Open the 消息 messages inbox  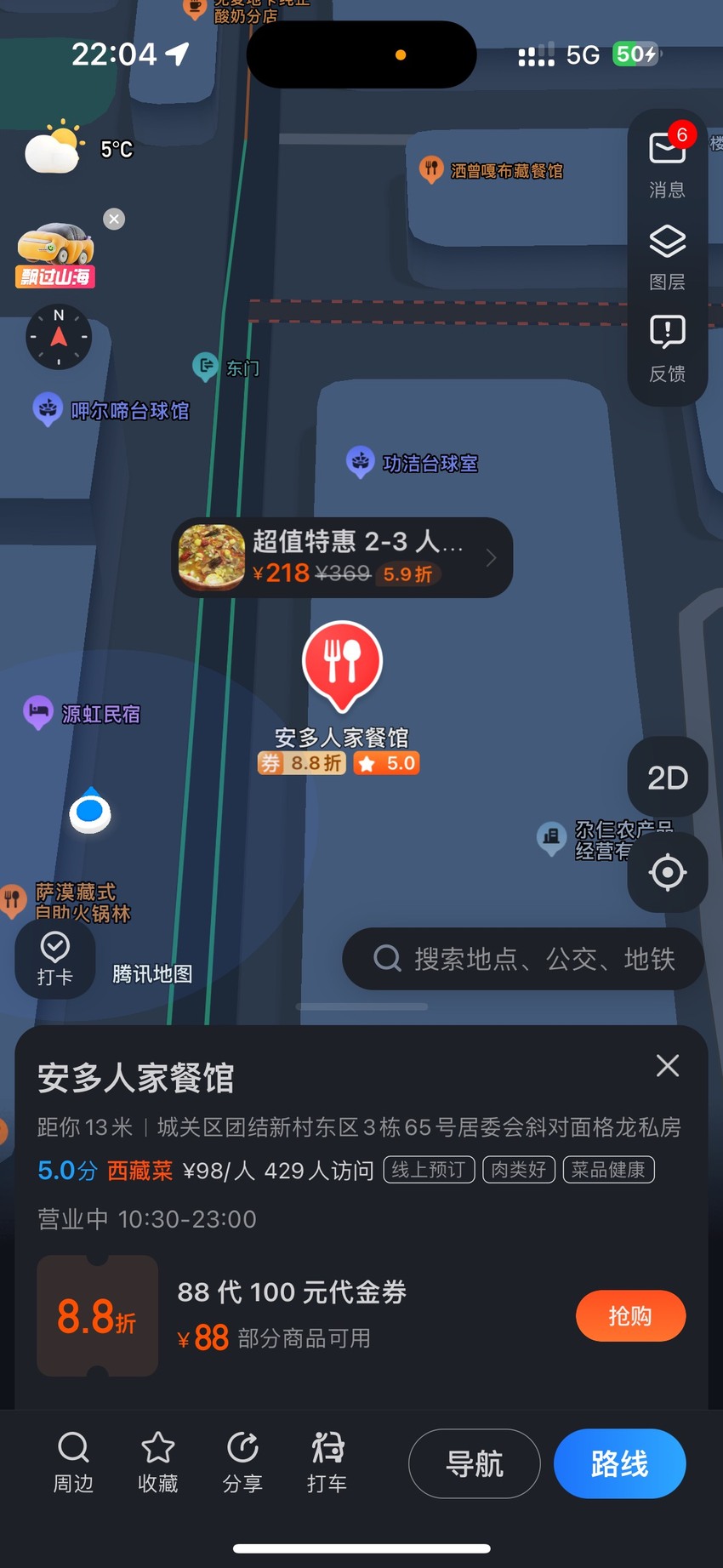(668, 162)
